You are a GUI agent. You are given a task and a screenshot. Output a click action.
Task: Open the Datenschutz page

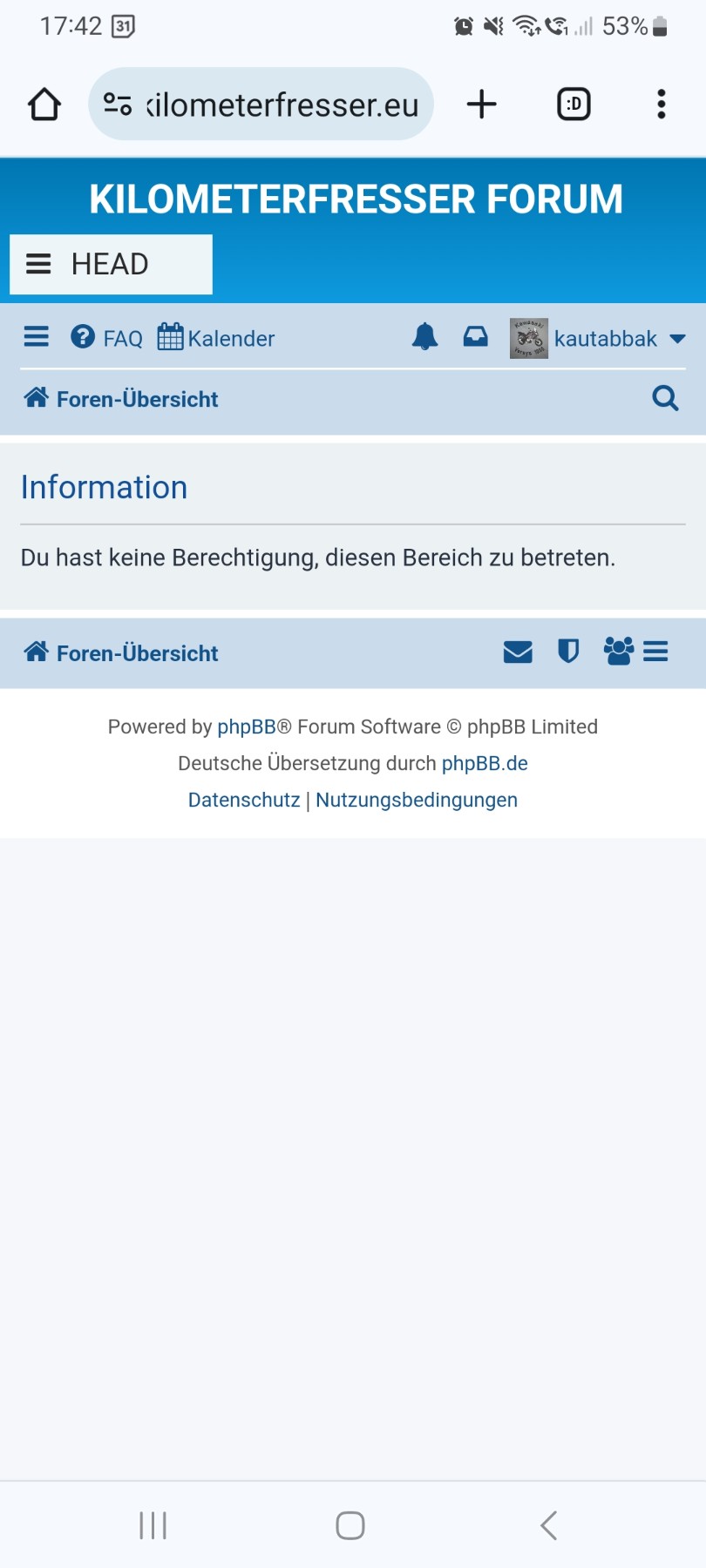[x=244, y=800]
